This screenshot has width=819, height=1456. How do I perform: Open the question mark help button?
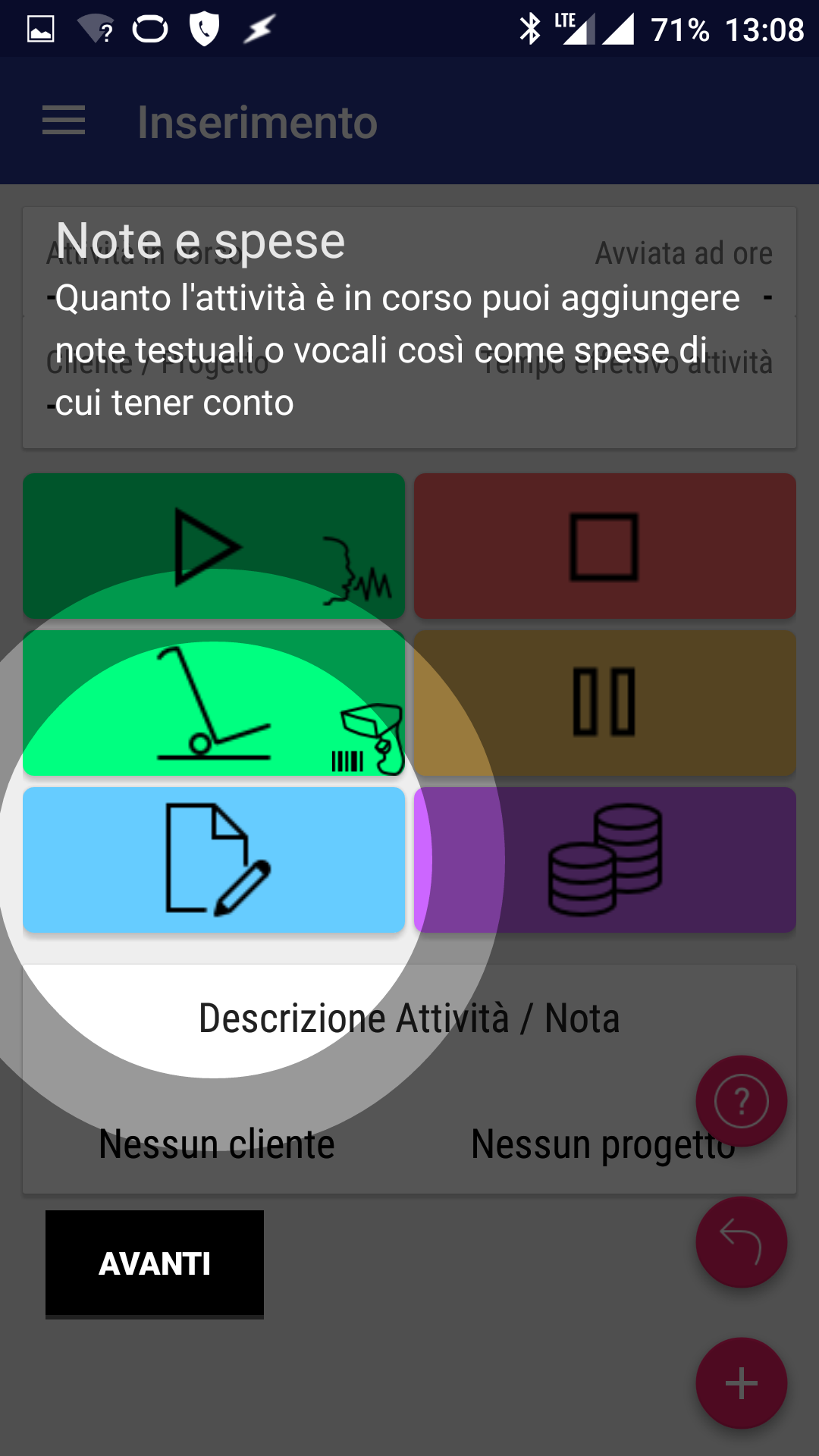741,1101
